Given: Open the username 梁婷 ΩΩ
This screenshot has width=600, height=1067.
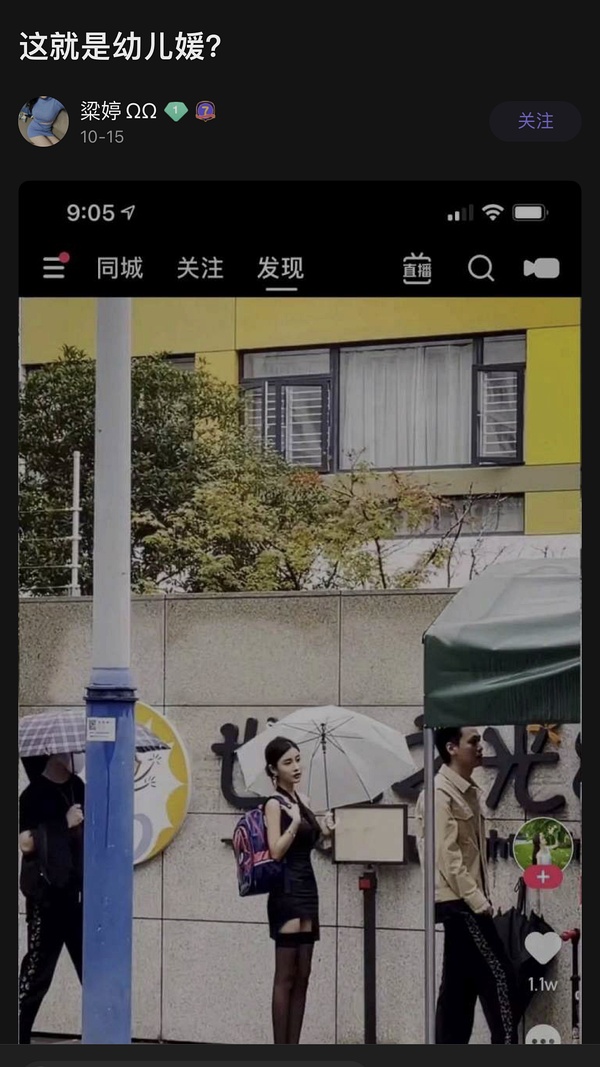Looking at the screenshot, I should click(118, 111).
